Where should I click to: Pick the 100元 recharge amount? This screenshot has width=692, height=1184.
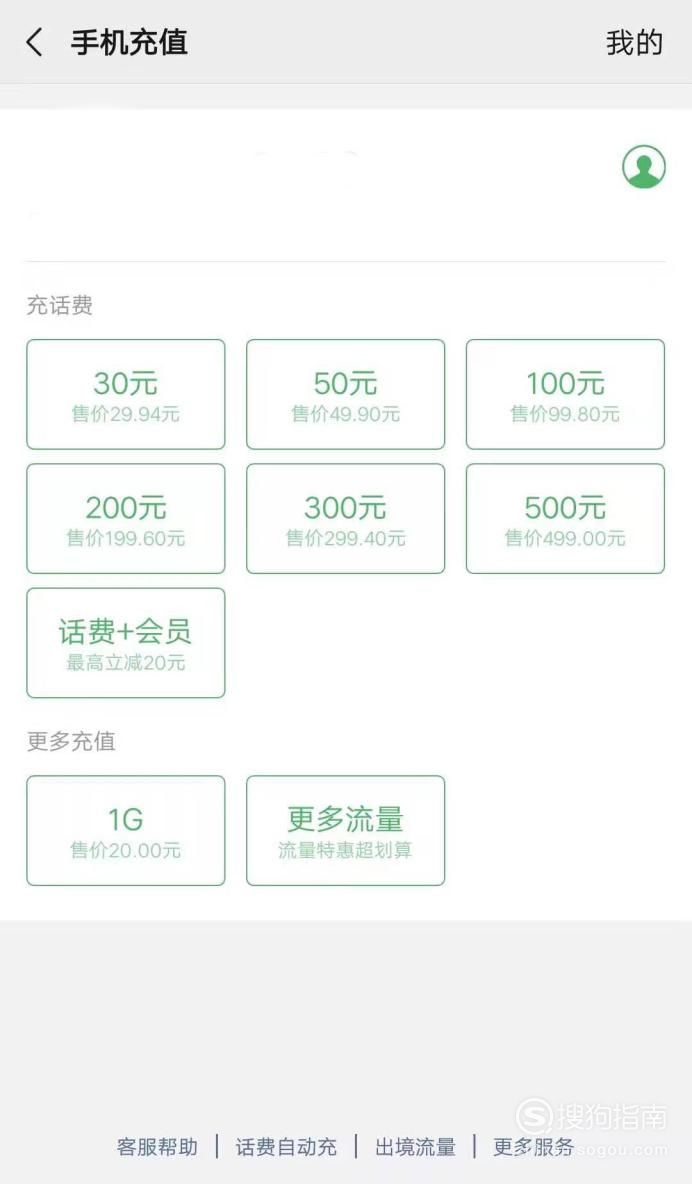(x=565, y=394)
